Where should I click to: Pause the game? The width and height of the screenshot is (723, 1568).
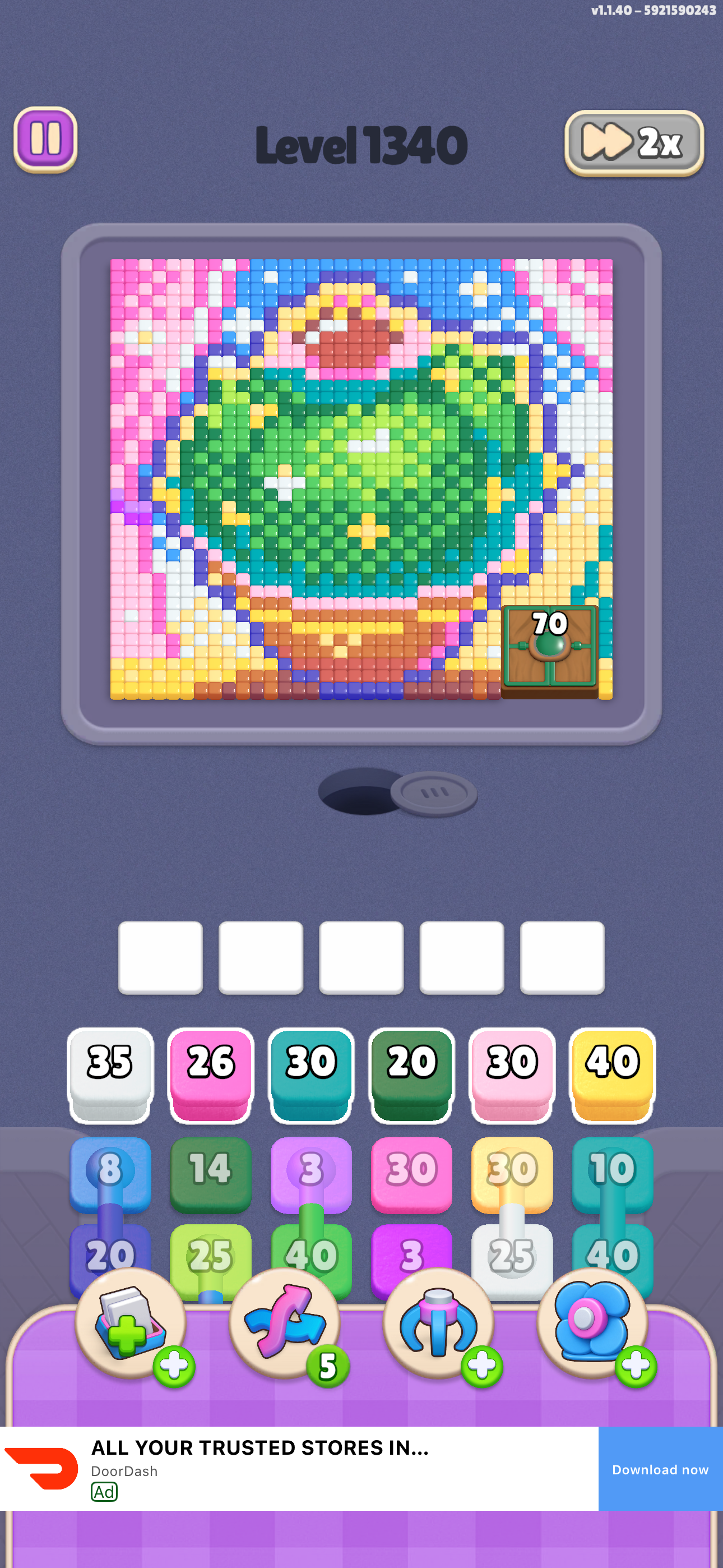click(45, 140)
